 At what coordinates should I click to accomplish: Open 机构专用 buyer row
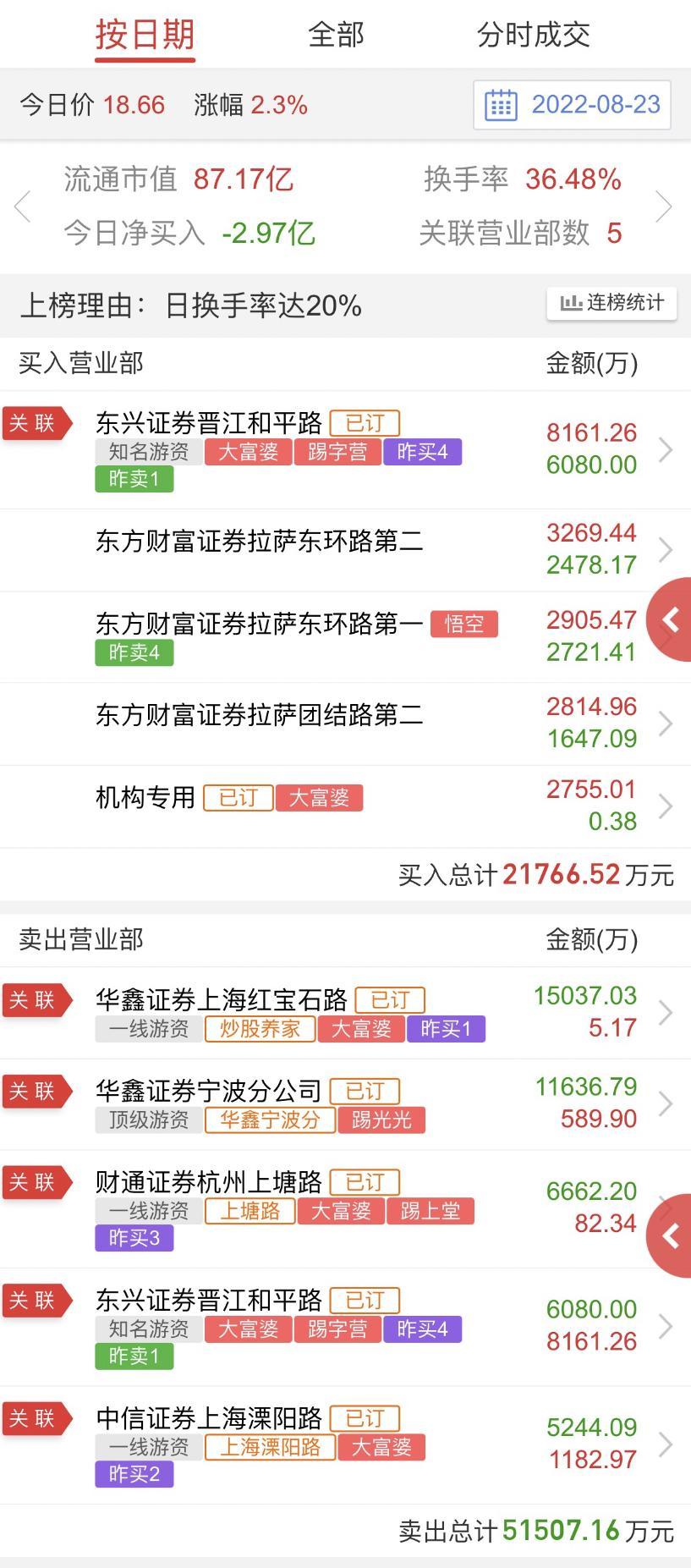tap(345, 806)
